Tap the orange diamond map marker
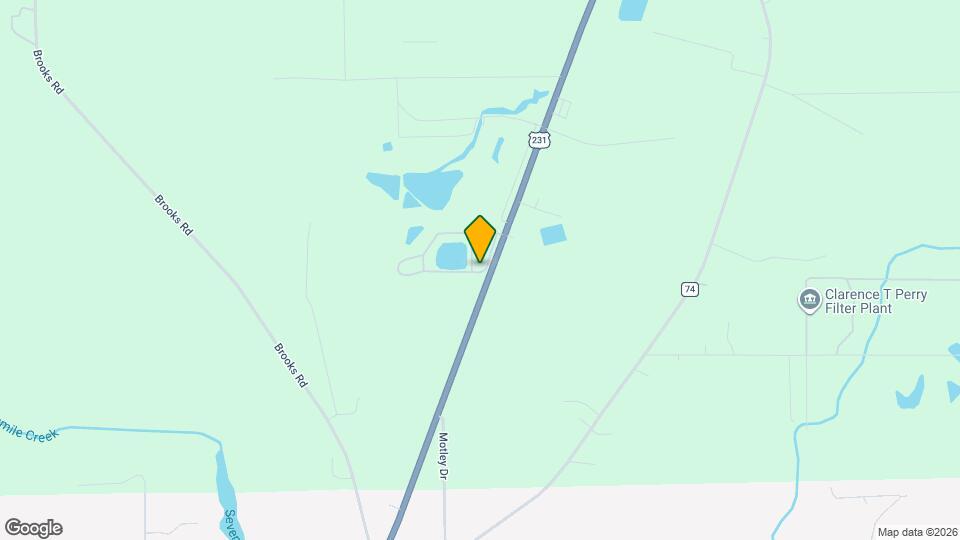Screen dimensions: 960x540 click(480, 239)
